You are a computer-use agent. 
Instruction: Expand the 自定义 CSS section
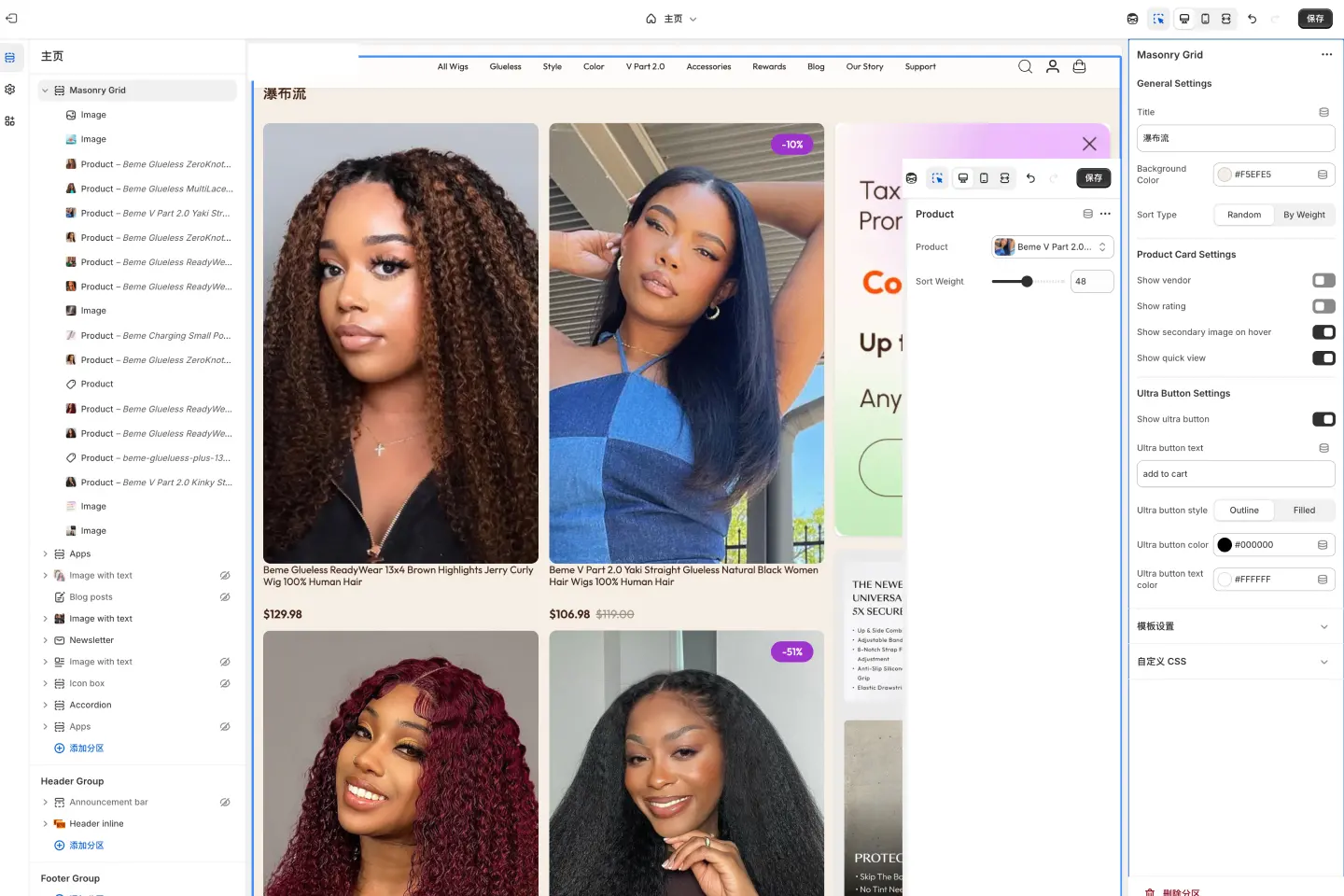1235,662
